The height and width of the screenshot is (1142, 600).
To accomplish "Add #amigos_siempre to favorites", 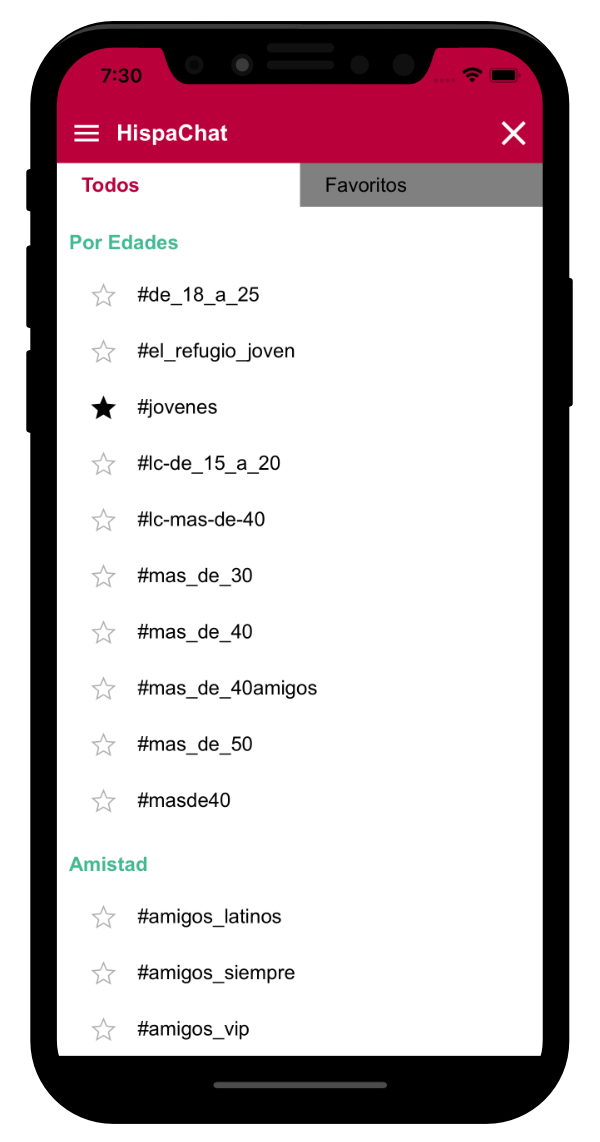I will click(103, 973).
